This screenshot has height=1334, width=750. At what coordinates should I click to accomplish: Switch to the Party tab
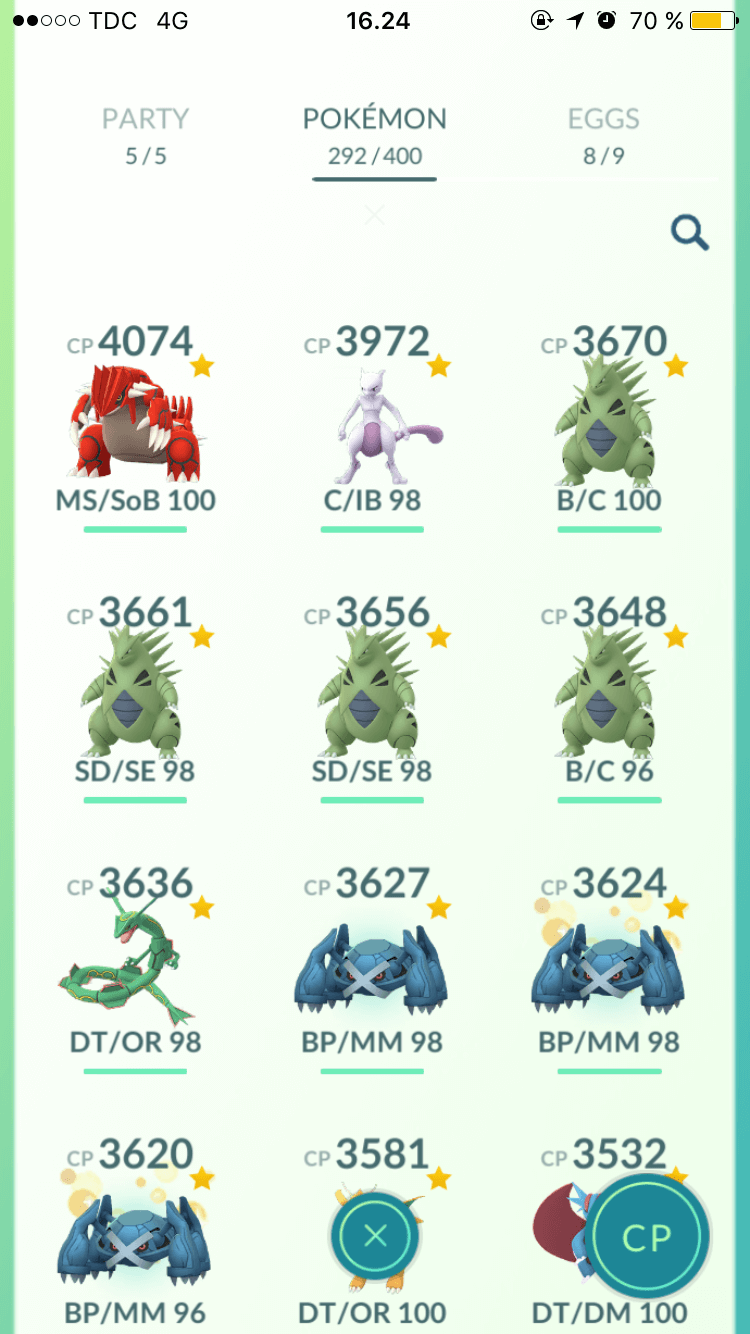(x=147, y=136)
